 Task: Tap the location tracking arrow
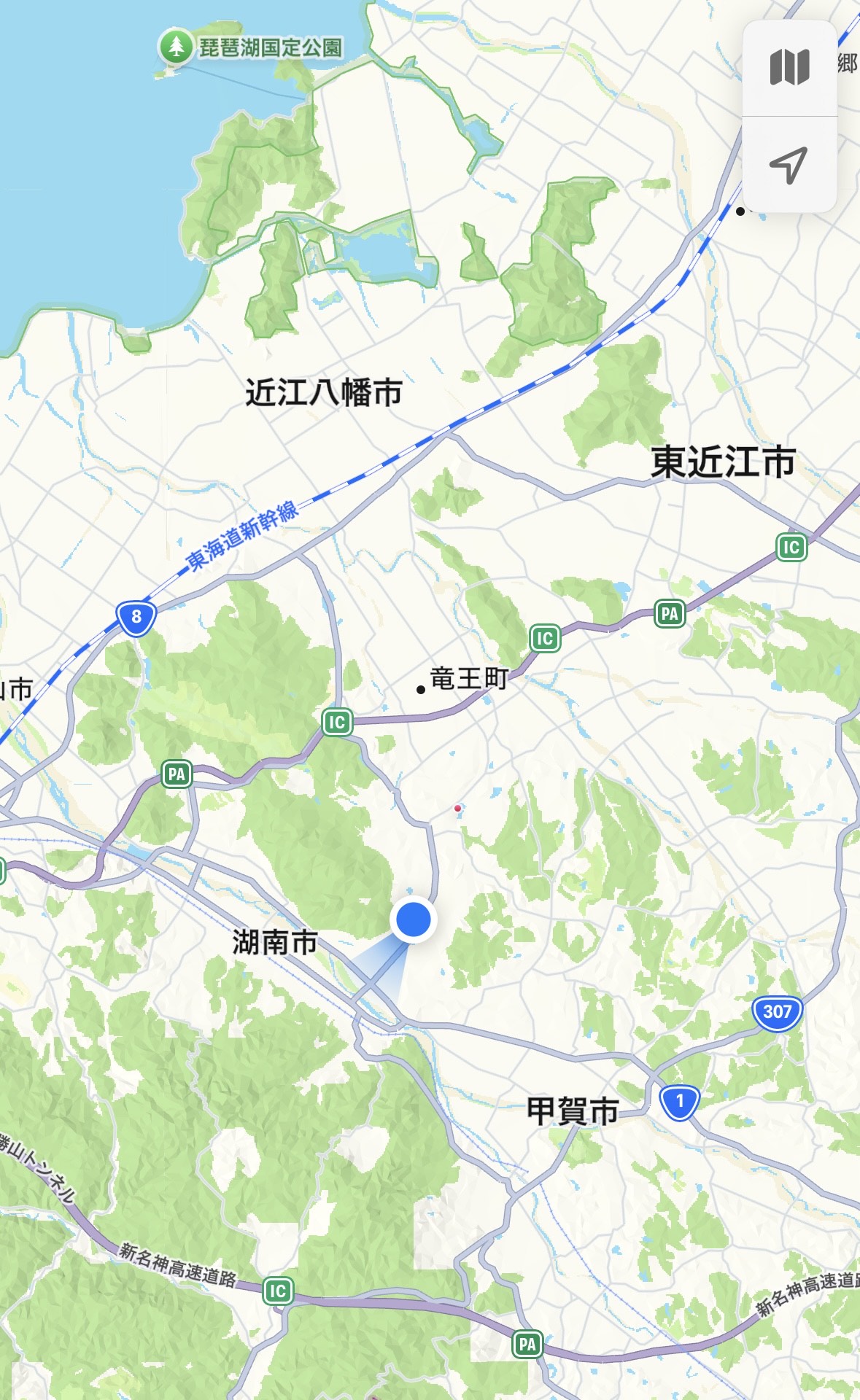(x=789, y=166)
